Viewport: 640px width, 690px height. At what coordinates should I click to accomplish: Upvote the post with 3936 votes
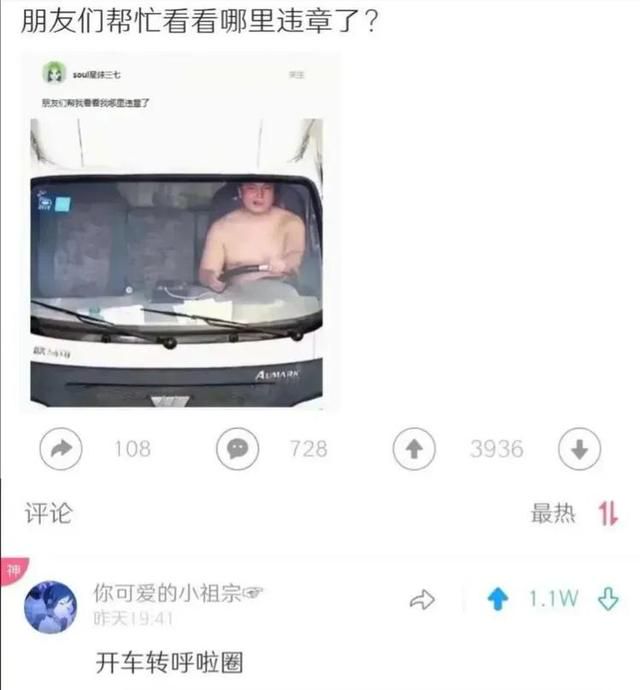point(412,449)
